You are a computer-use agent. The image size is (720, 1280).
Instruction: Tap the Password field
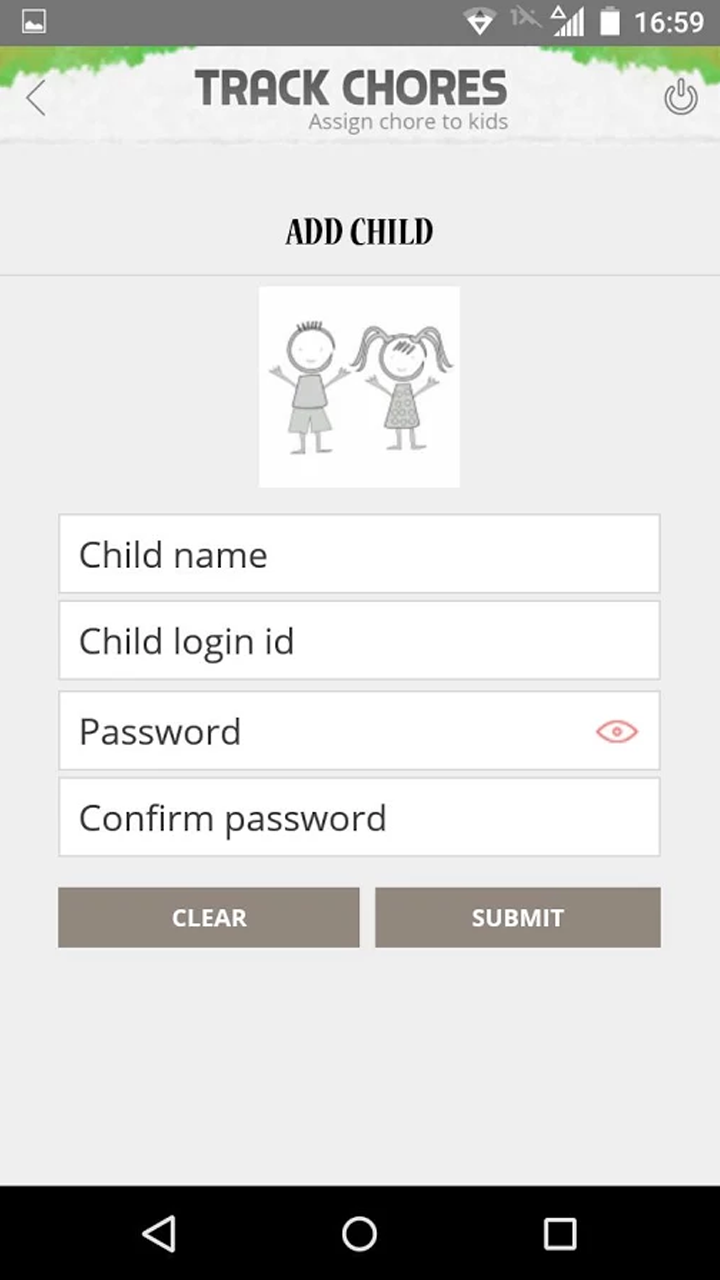pos(359,731)
